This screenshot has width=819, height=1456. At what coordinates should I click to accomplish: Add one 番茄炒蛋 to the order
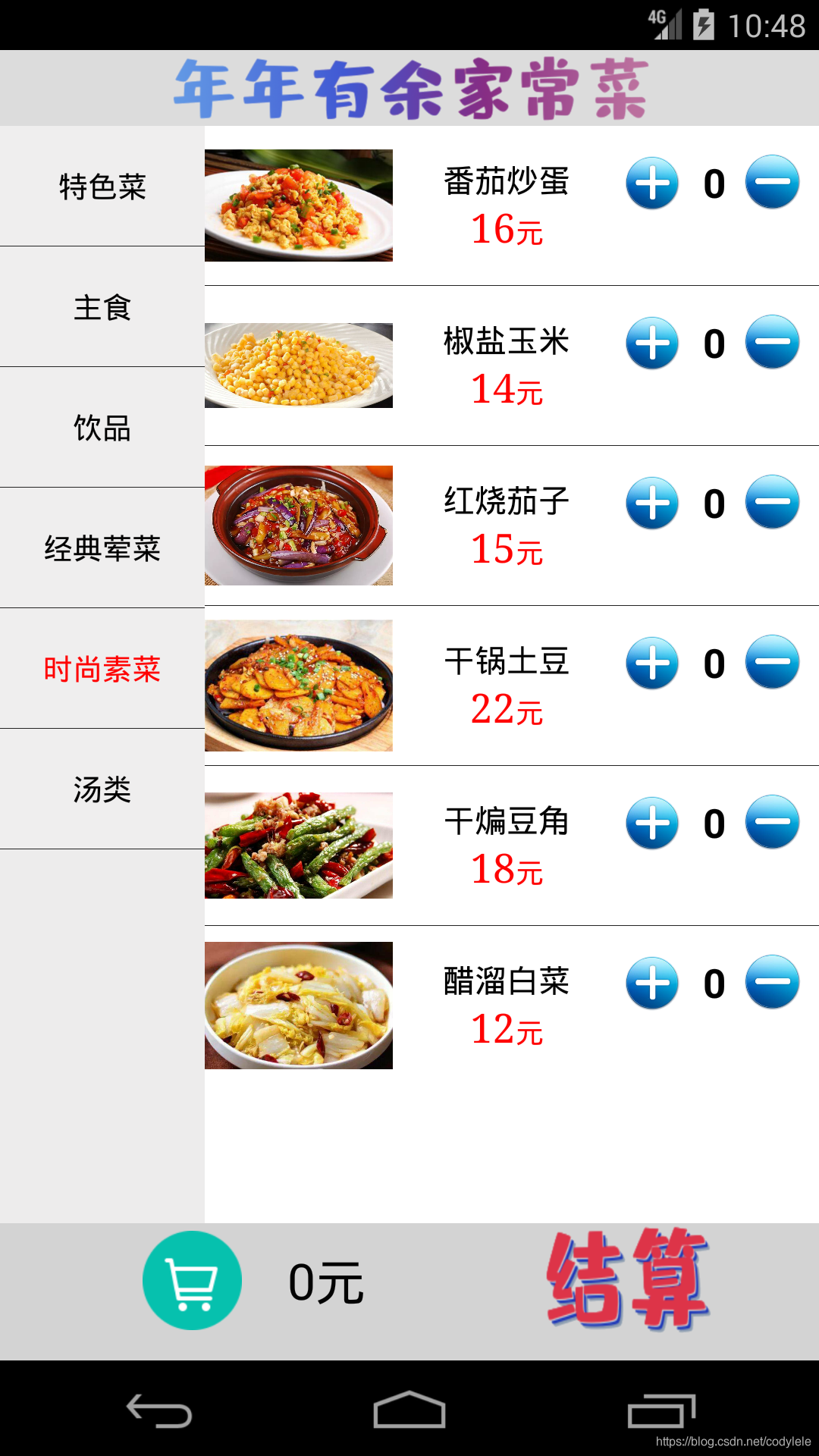click(x=651, y=184)
